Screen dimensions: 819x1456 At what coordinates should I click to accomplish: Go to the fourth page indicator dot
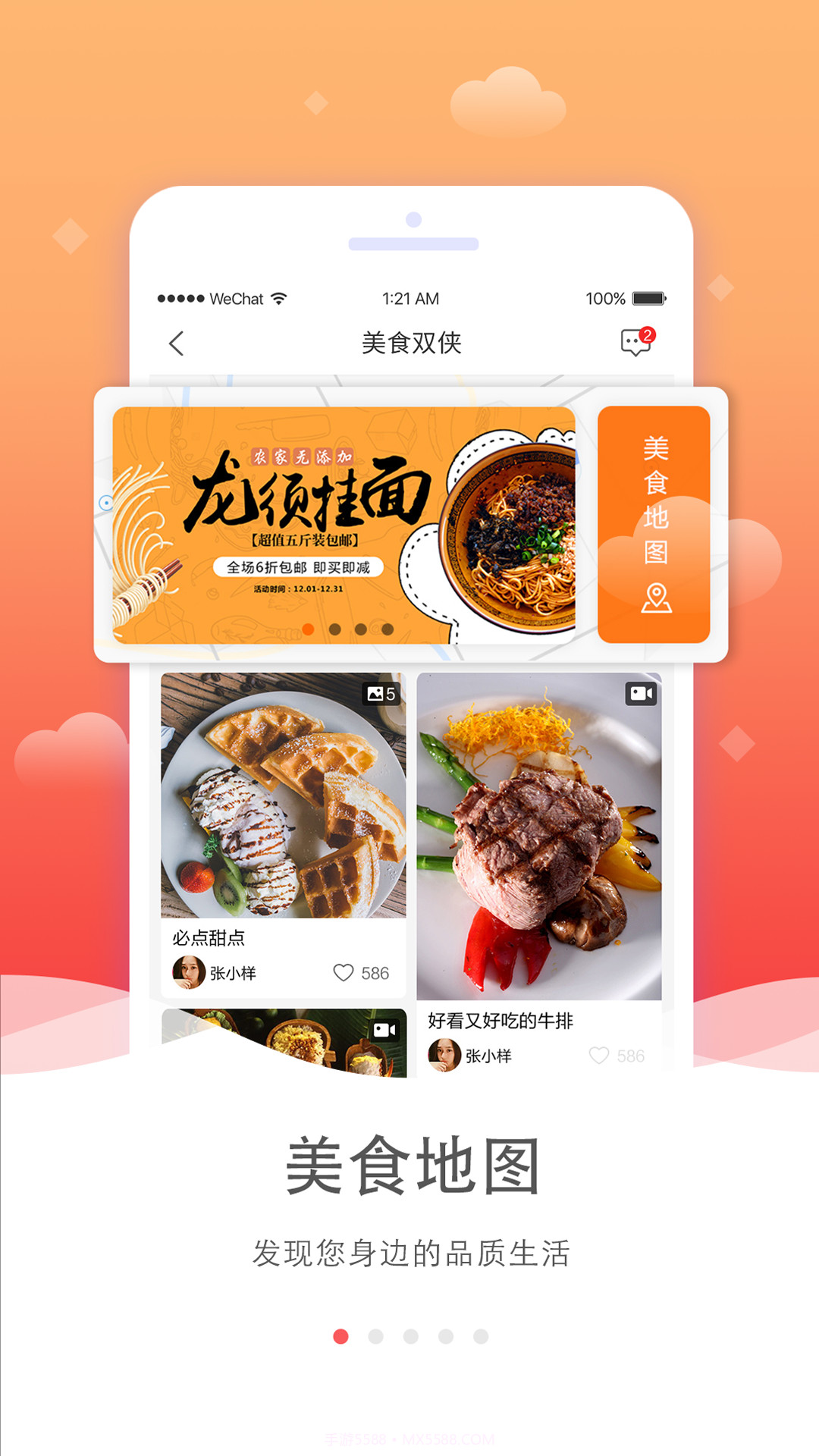point(446,1336)
